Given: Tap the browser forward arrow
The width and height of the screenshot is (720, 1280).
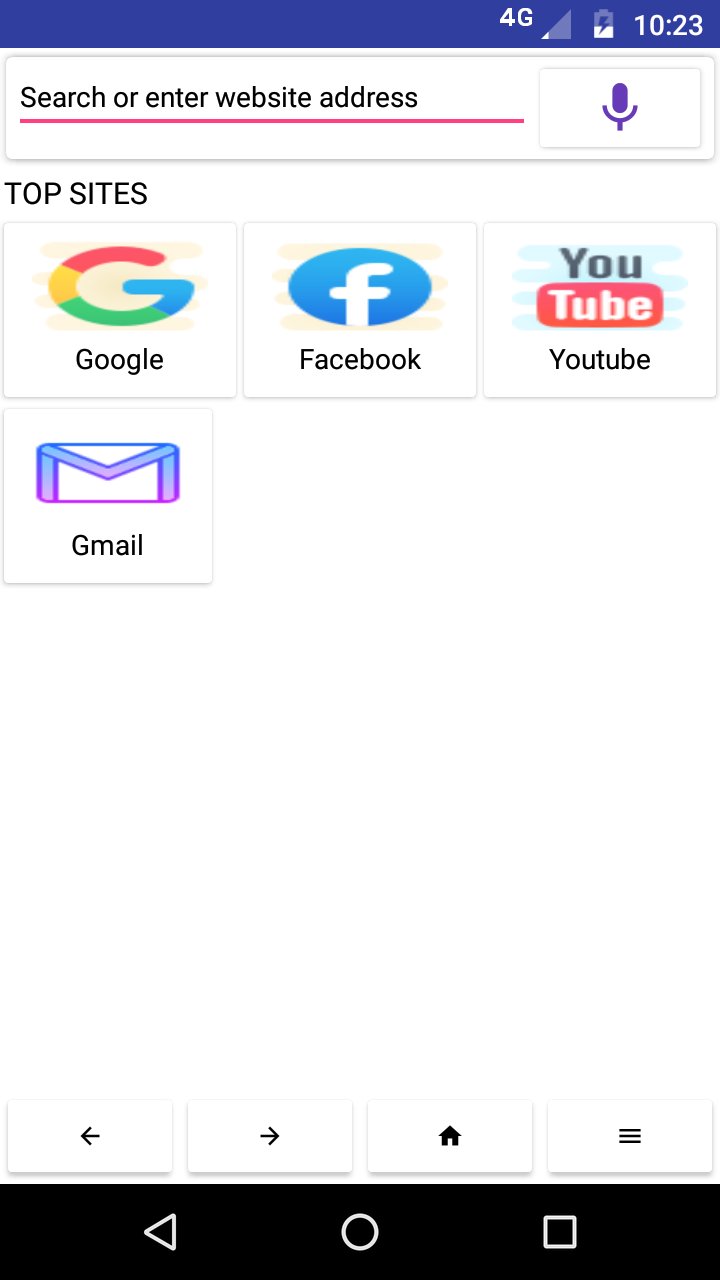Looking at the screenshot, I should [x=269, y=1135].
